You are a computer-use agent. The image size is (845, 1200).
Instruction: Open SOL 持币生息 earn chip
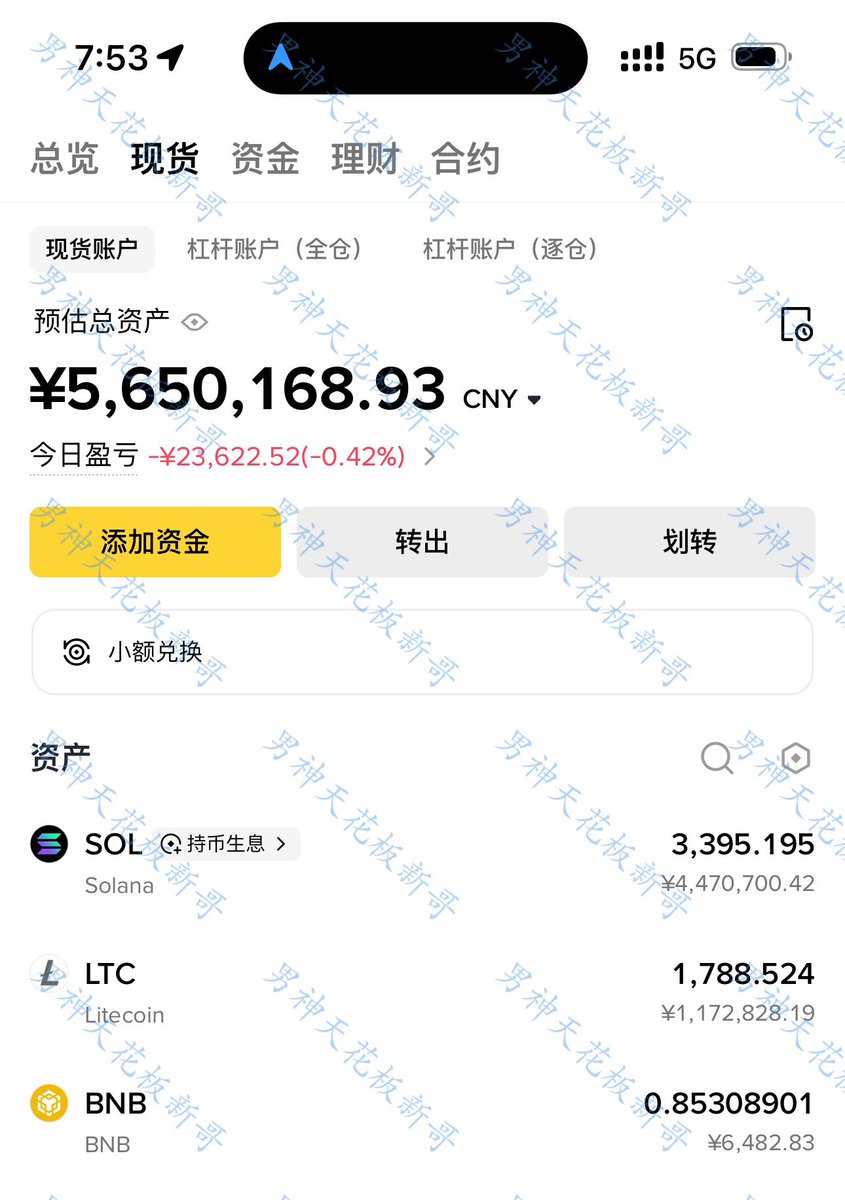(x=229, y=844)
